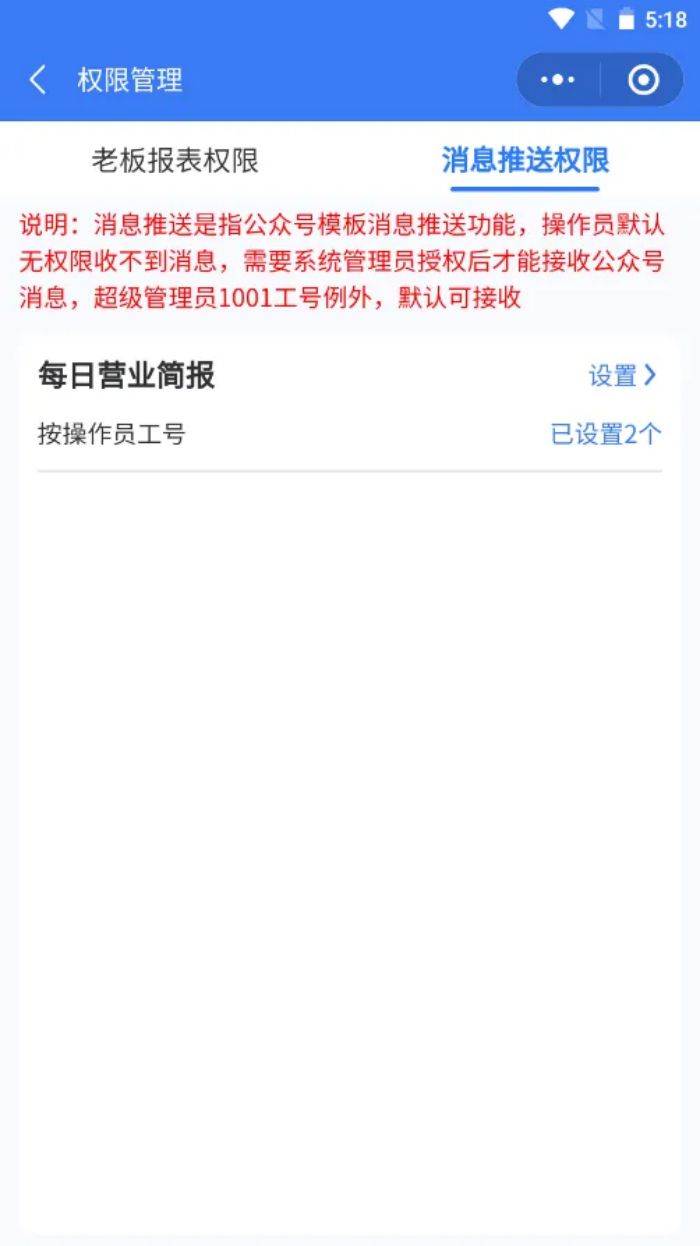The image size is (700, 1246).
Task: Close the mini program with the circle button
Action: 643,80
